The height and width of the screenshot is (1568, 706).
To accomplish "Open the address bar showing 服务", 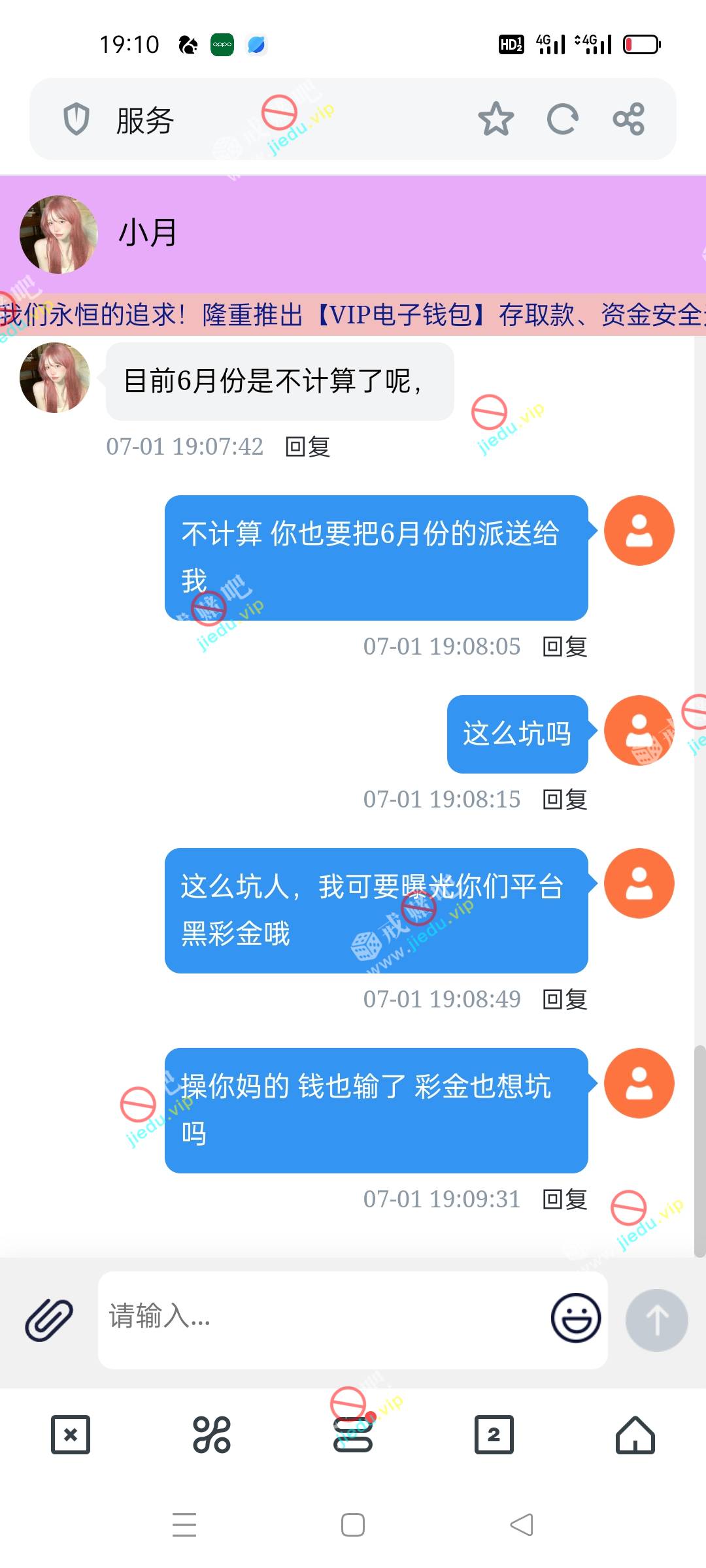I will [x=261, y=120].
